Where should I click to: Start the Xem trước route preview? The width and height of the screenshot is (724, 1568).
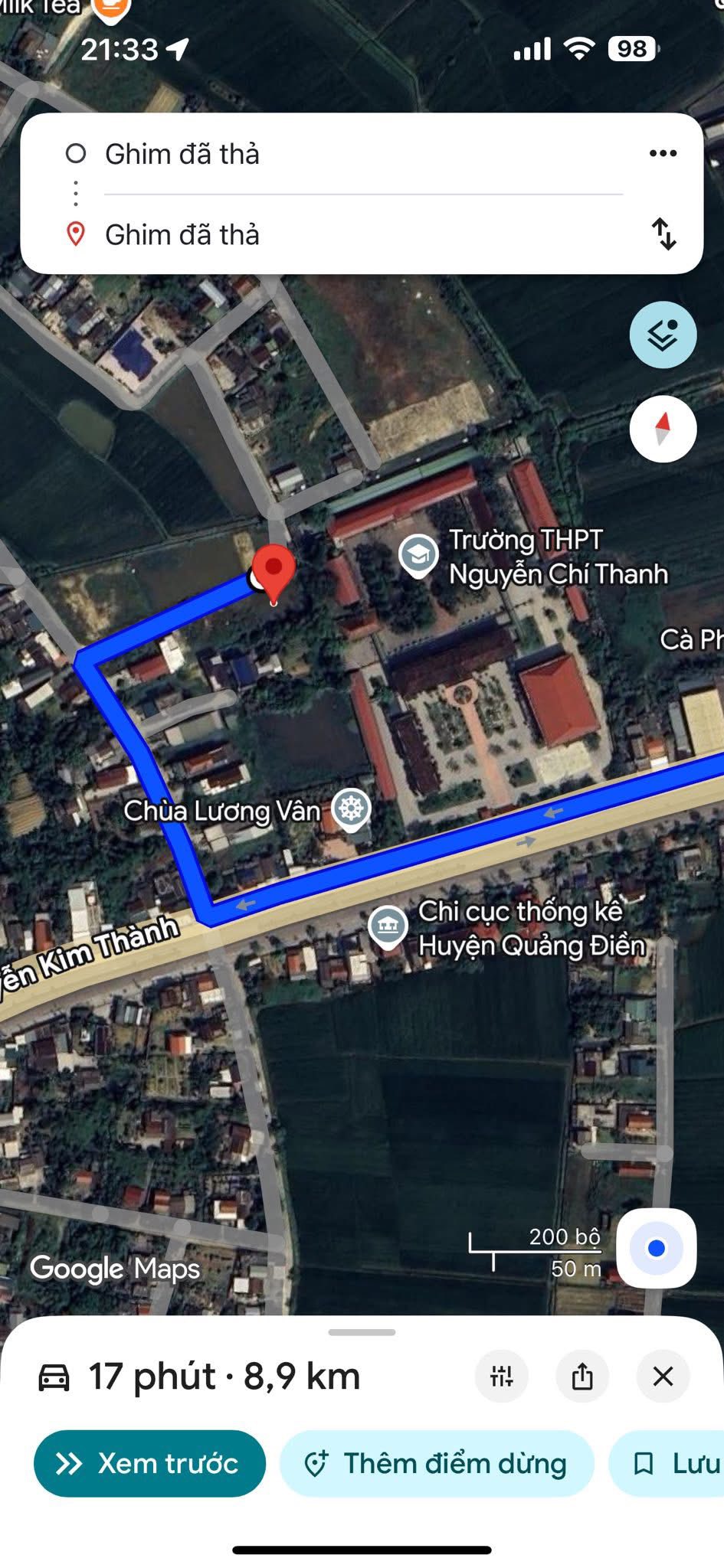point(149,1463)
